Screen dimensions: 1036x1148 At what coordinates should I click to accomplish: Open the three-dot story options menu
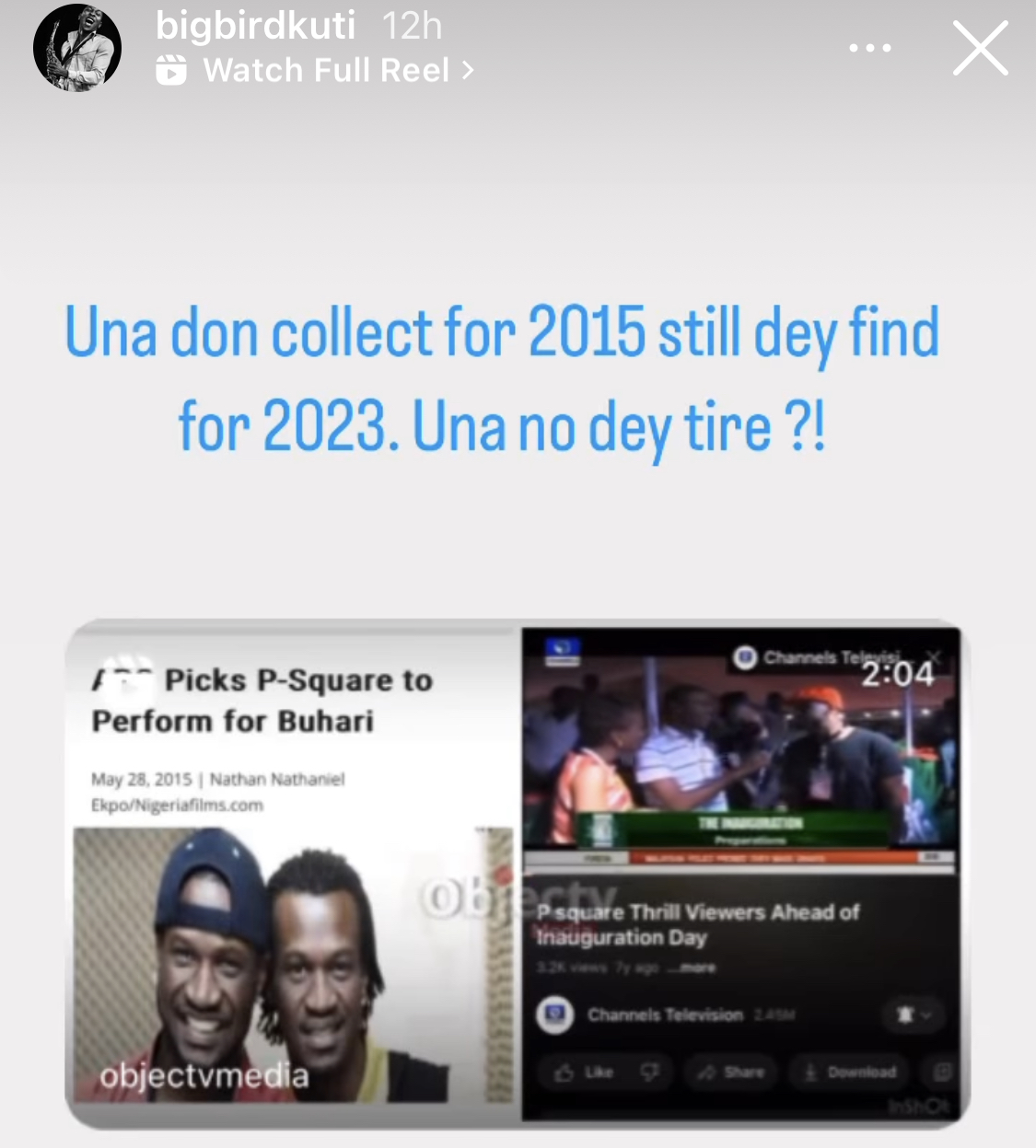click(x=869, y=48)
